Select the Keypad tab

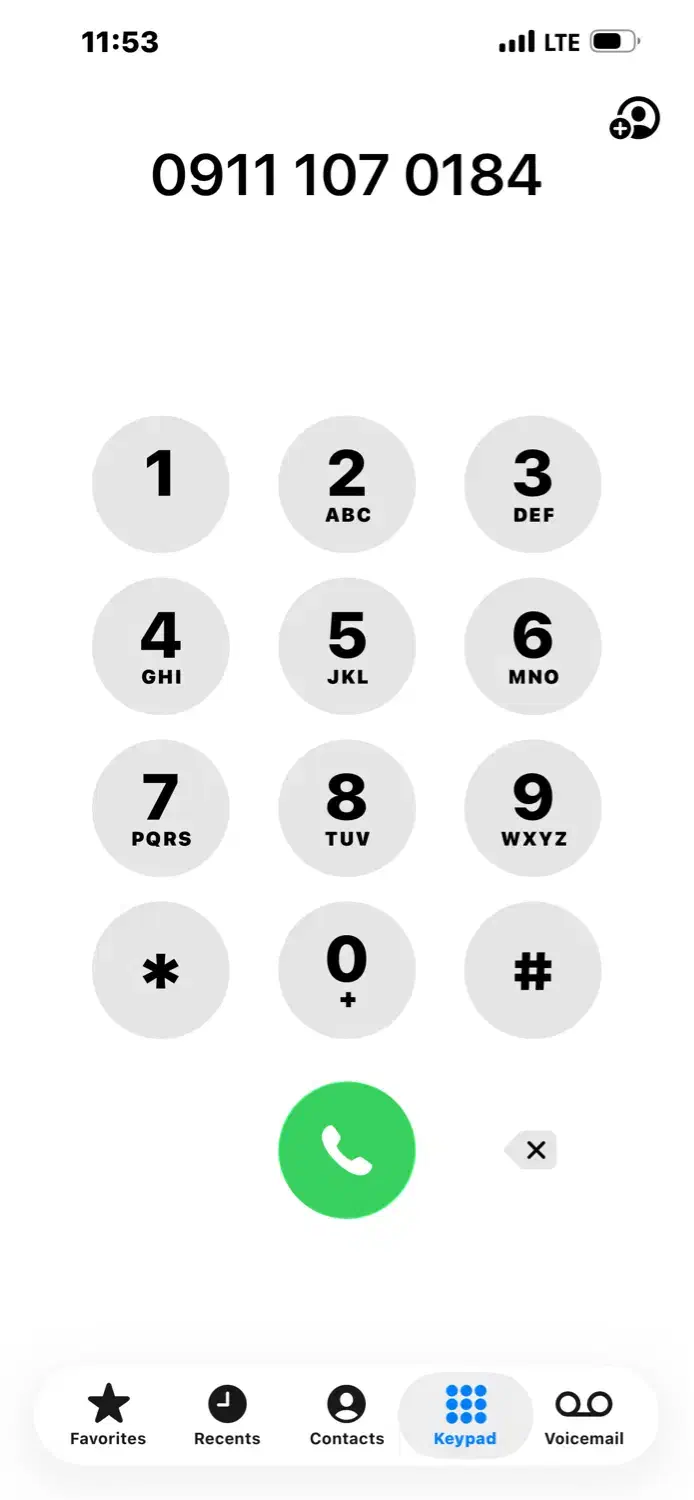pyautogui.click(x=465, y=1415)
